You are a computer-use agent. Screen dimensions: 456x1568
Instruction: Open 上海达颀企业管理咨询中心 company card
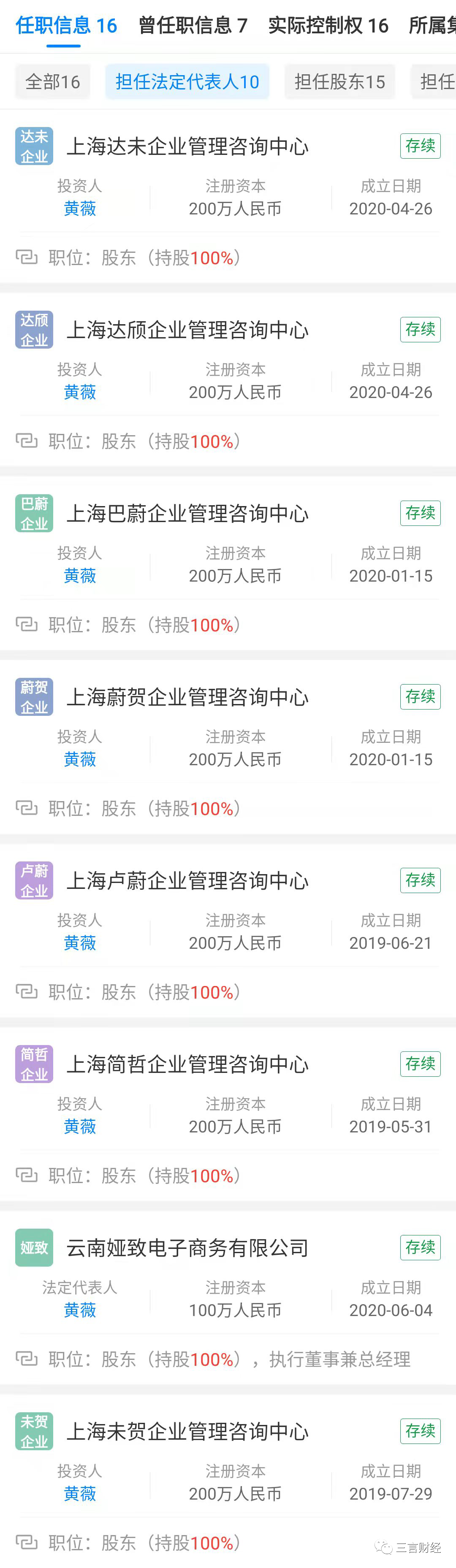(187, 330)
